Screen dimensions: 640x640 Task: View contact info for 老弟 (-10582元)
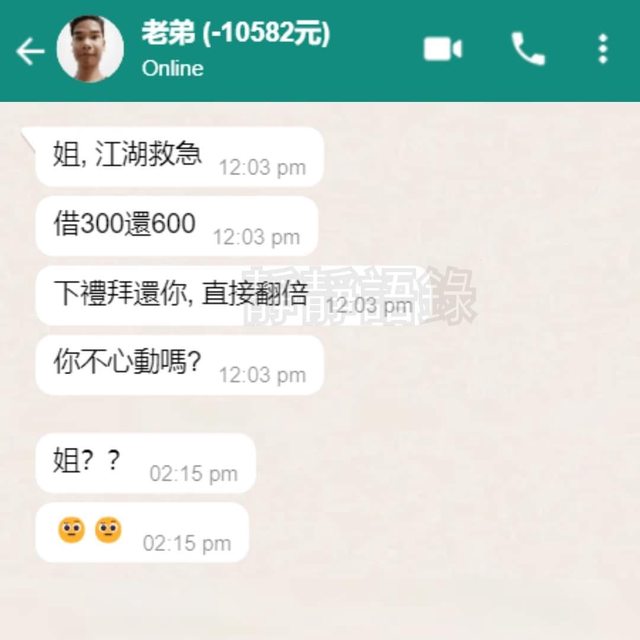[236, 35]
